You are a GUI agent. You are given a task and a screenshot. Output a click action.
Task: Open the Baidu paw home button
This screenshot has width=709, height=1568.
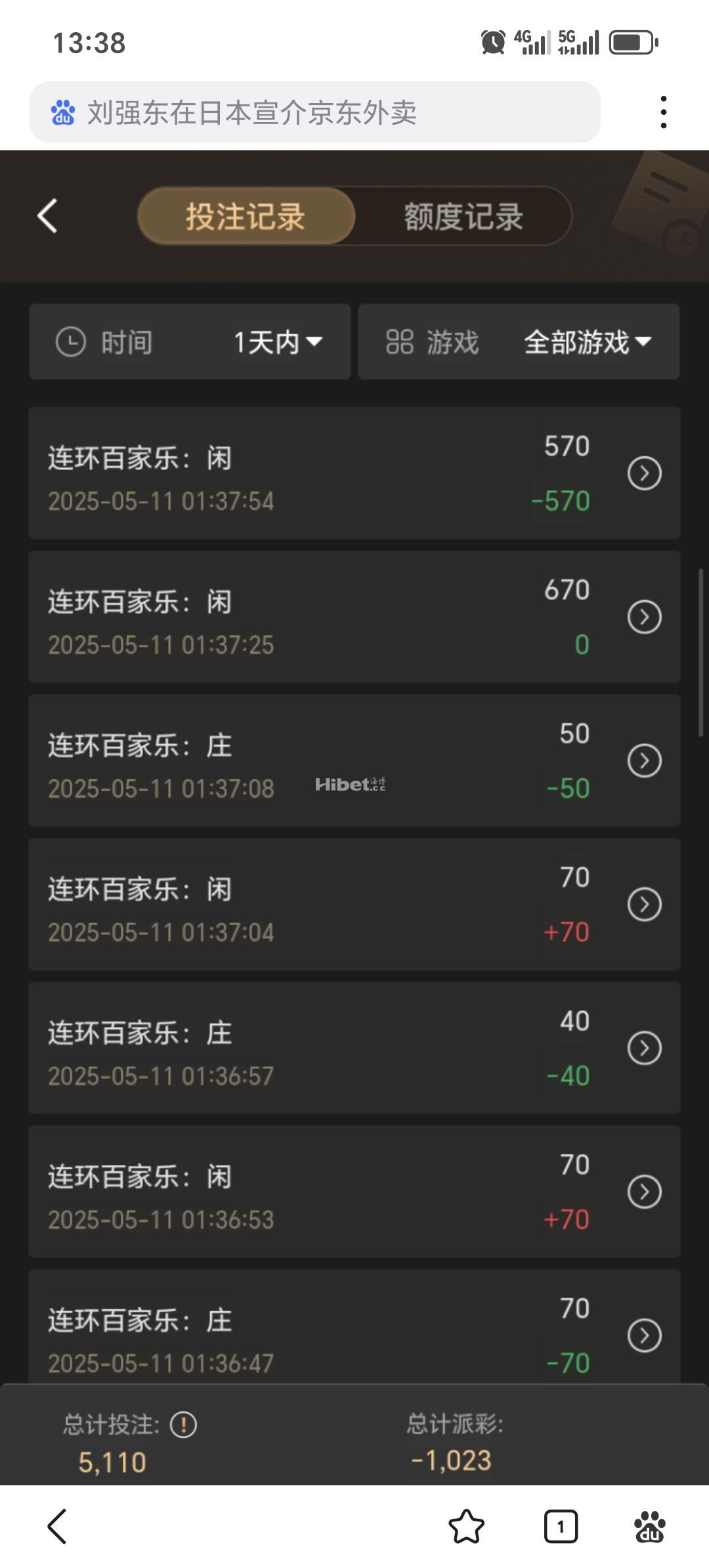click(649, 1526)
